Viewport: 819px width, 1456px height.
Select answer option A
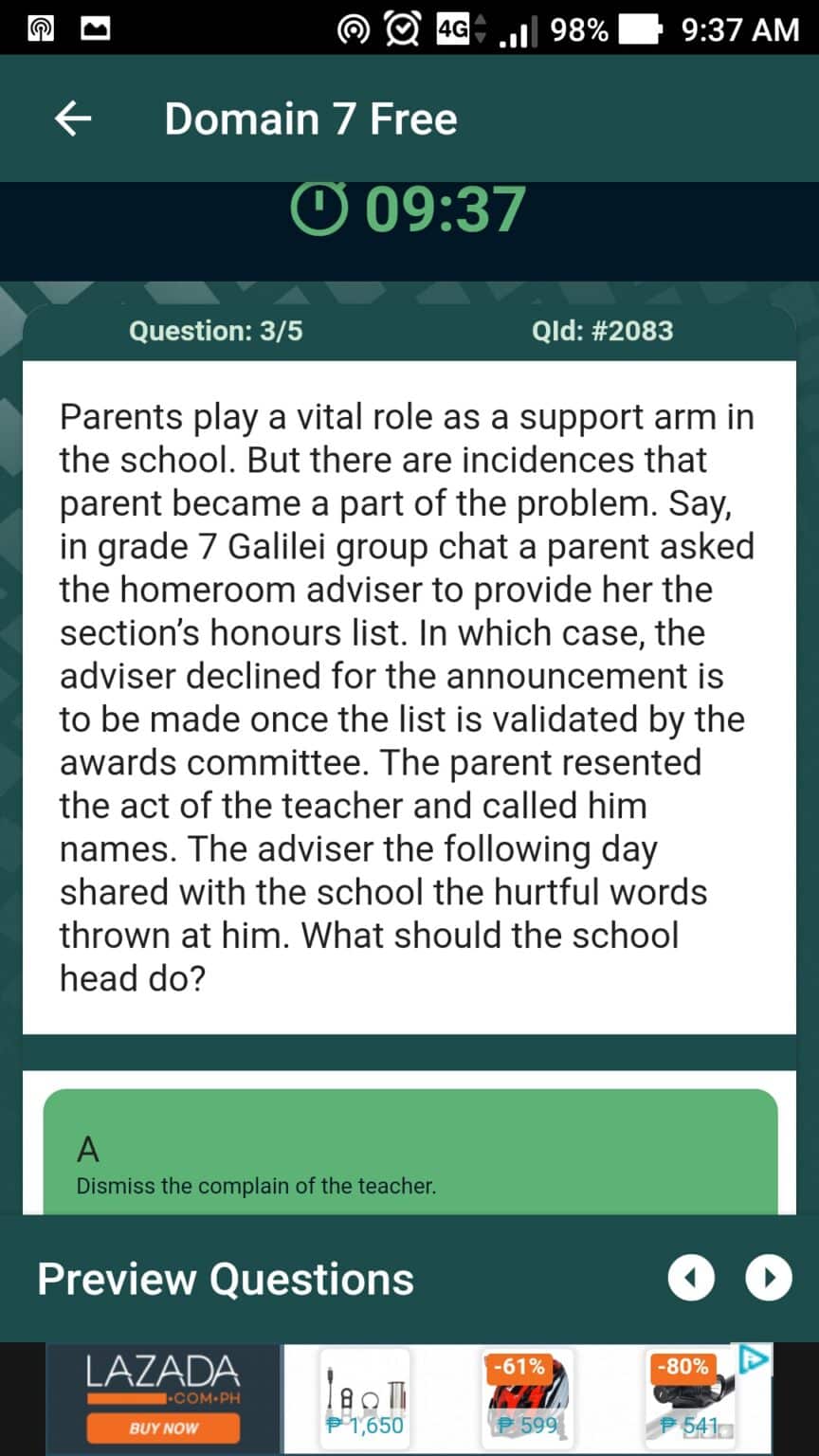(x=409, y=1156)
